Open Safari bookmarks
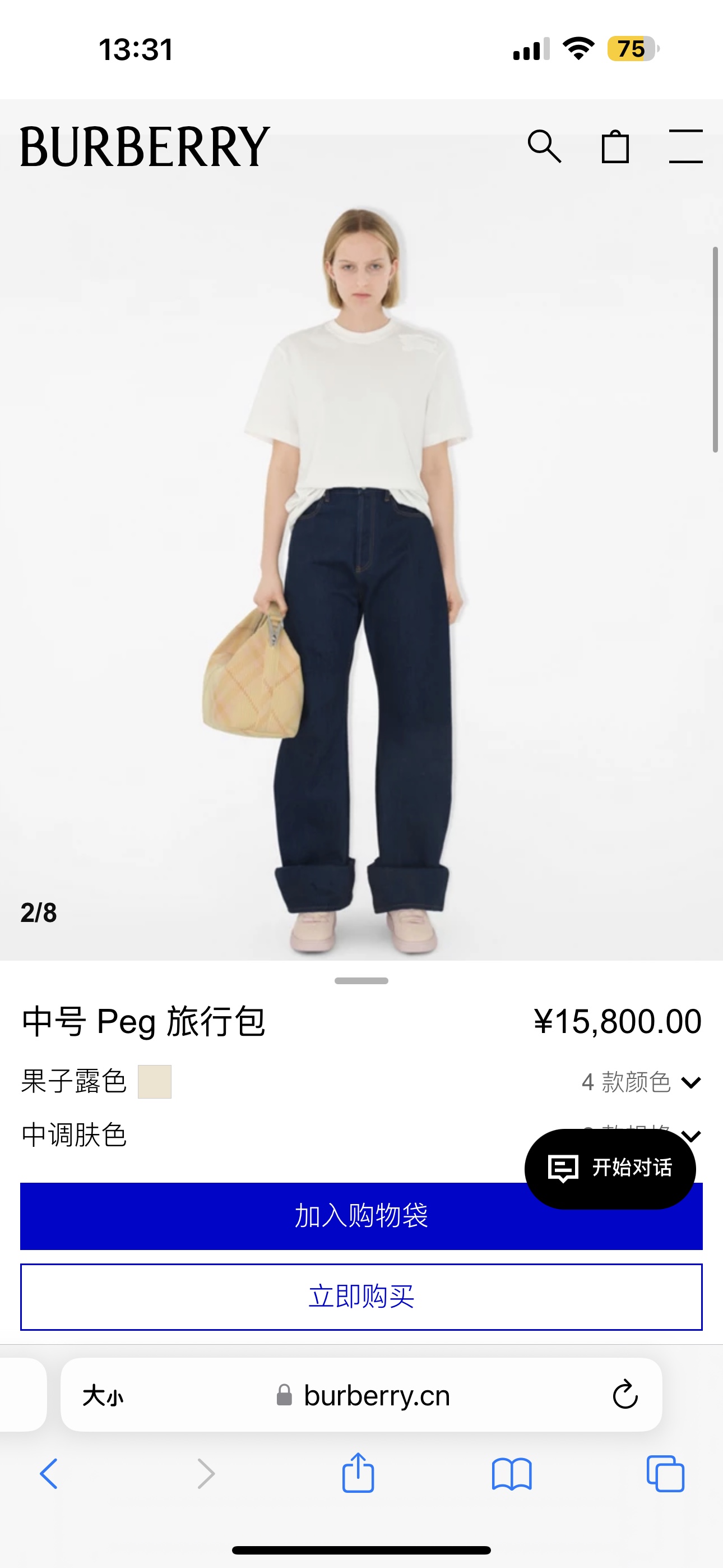Image resolution: width=723 pixels, height=1568 pixels. coord(512,1474)
